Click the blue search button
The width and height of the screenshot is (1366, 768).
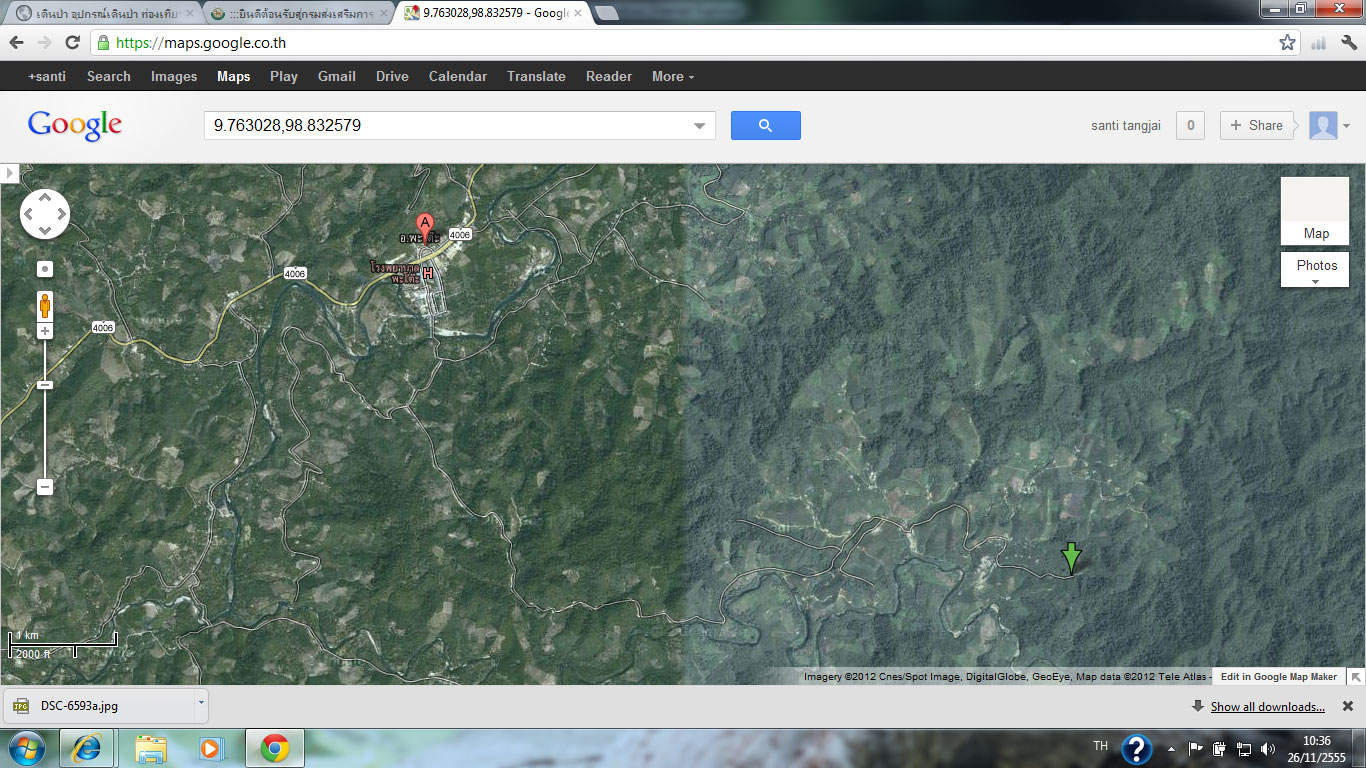[765, 125]
